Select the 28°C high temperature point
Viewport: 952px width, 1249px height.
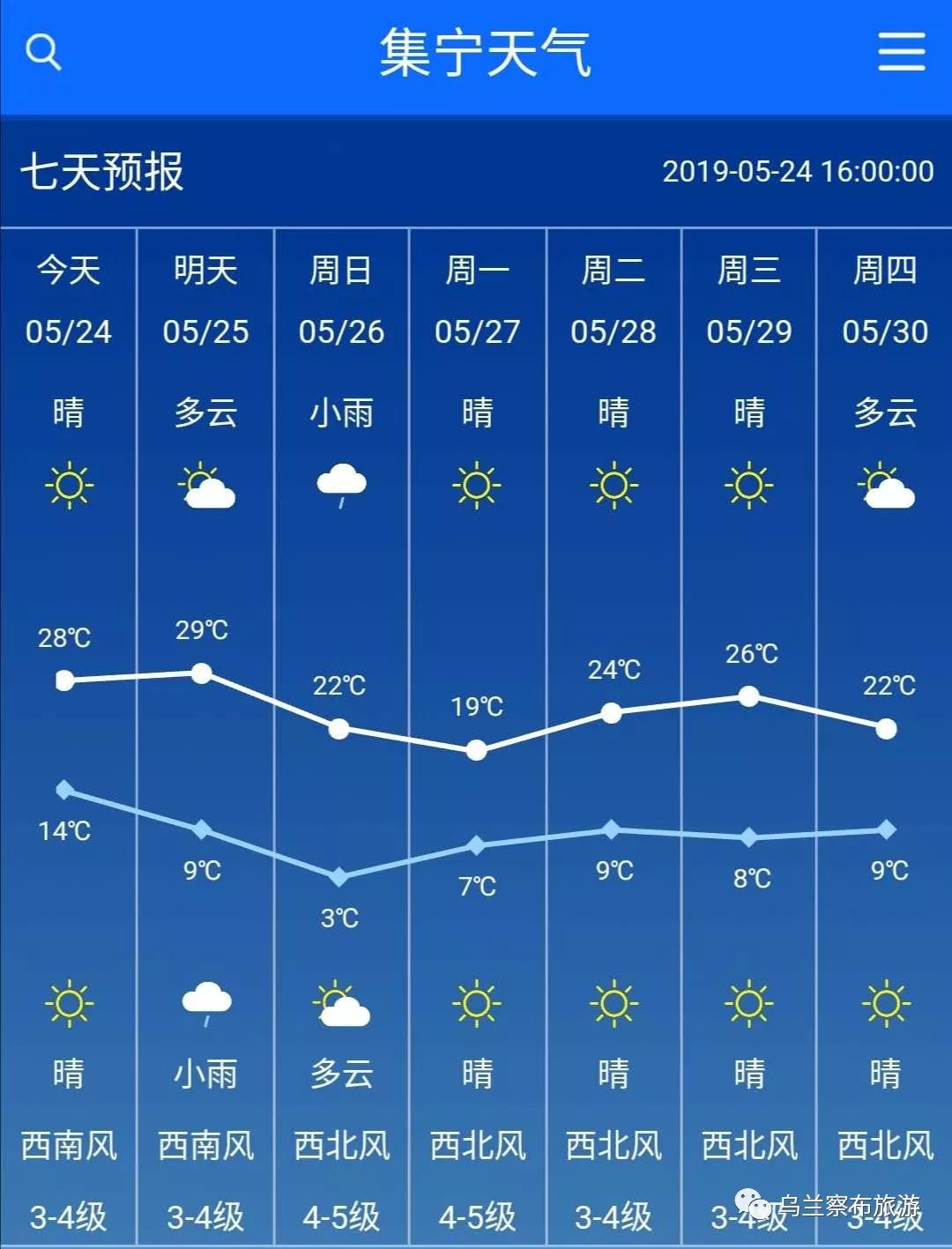[63, 678]
